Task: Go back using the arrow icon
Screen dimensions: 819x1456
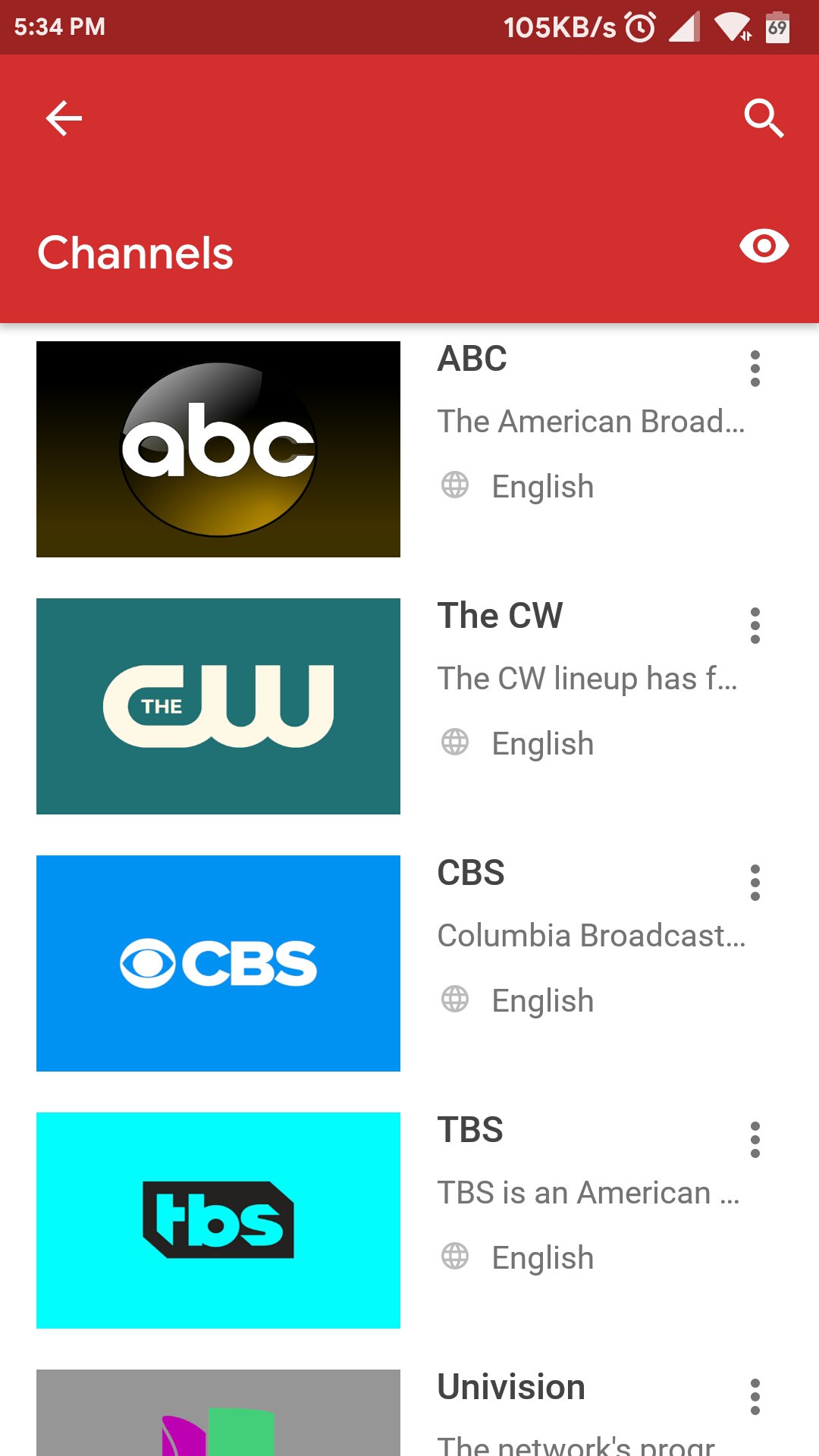Action: pos(64,118)
